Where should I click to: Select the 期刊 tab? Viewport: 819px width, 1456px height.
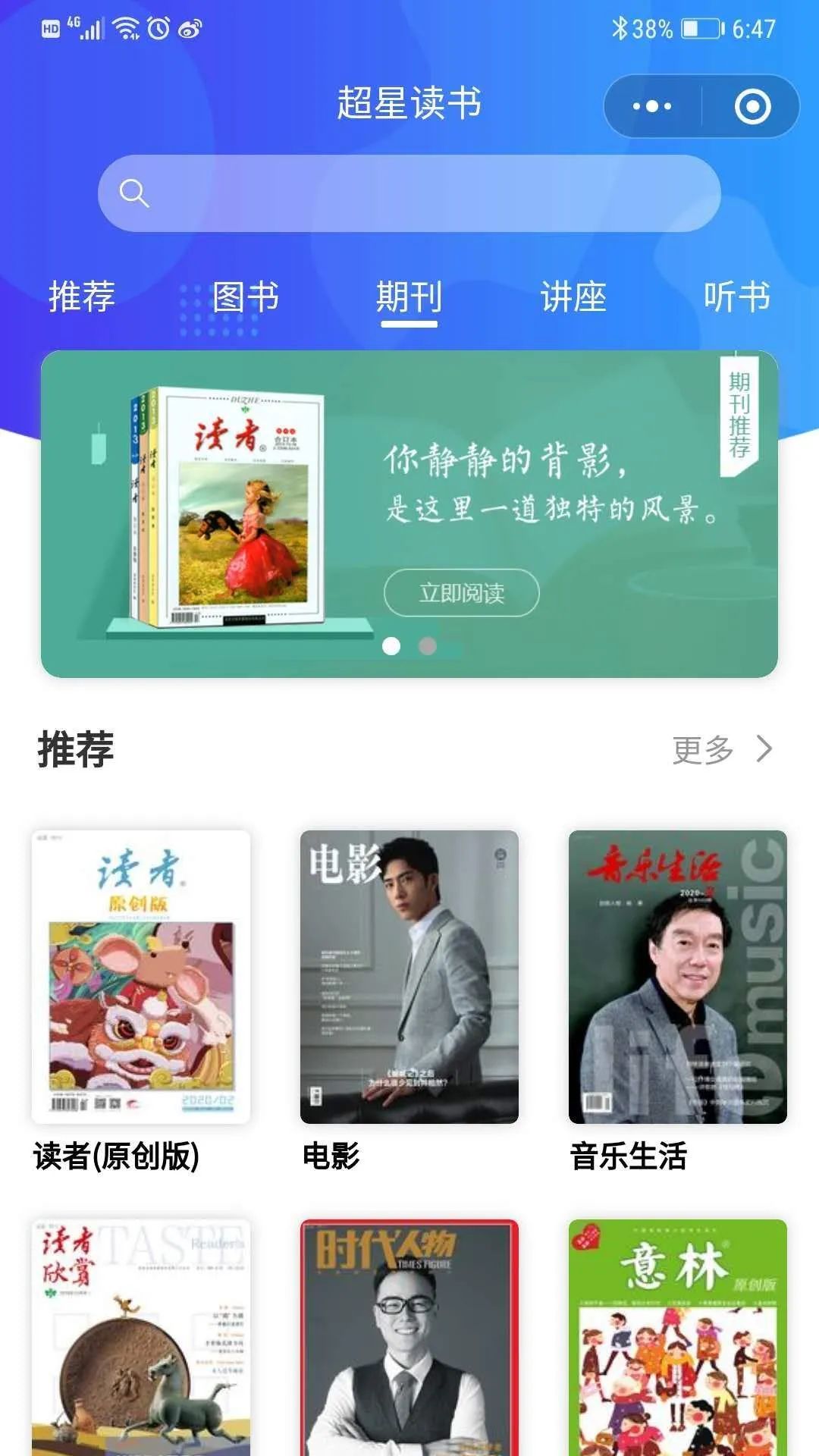pos(409,297)
